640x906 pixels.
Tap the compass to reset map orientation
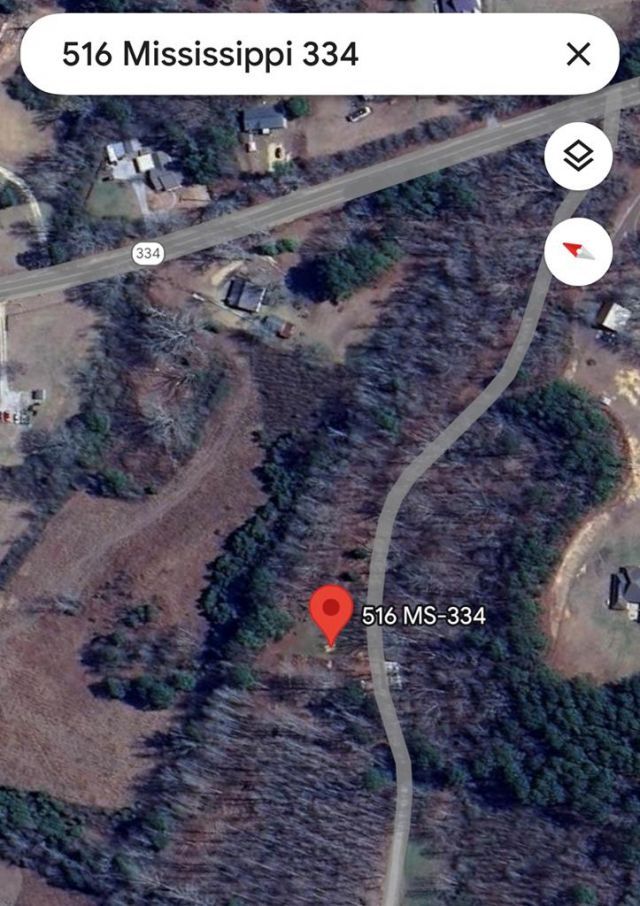point(579,251)
